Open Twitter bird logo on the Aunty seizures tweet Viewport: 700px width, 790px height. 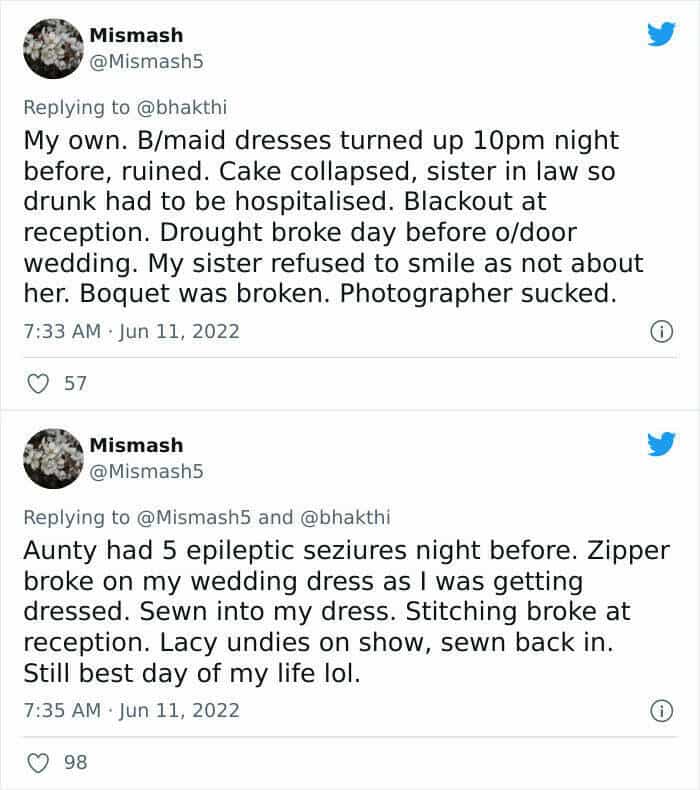pyautogui.click(x=660, y=444)
